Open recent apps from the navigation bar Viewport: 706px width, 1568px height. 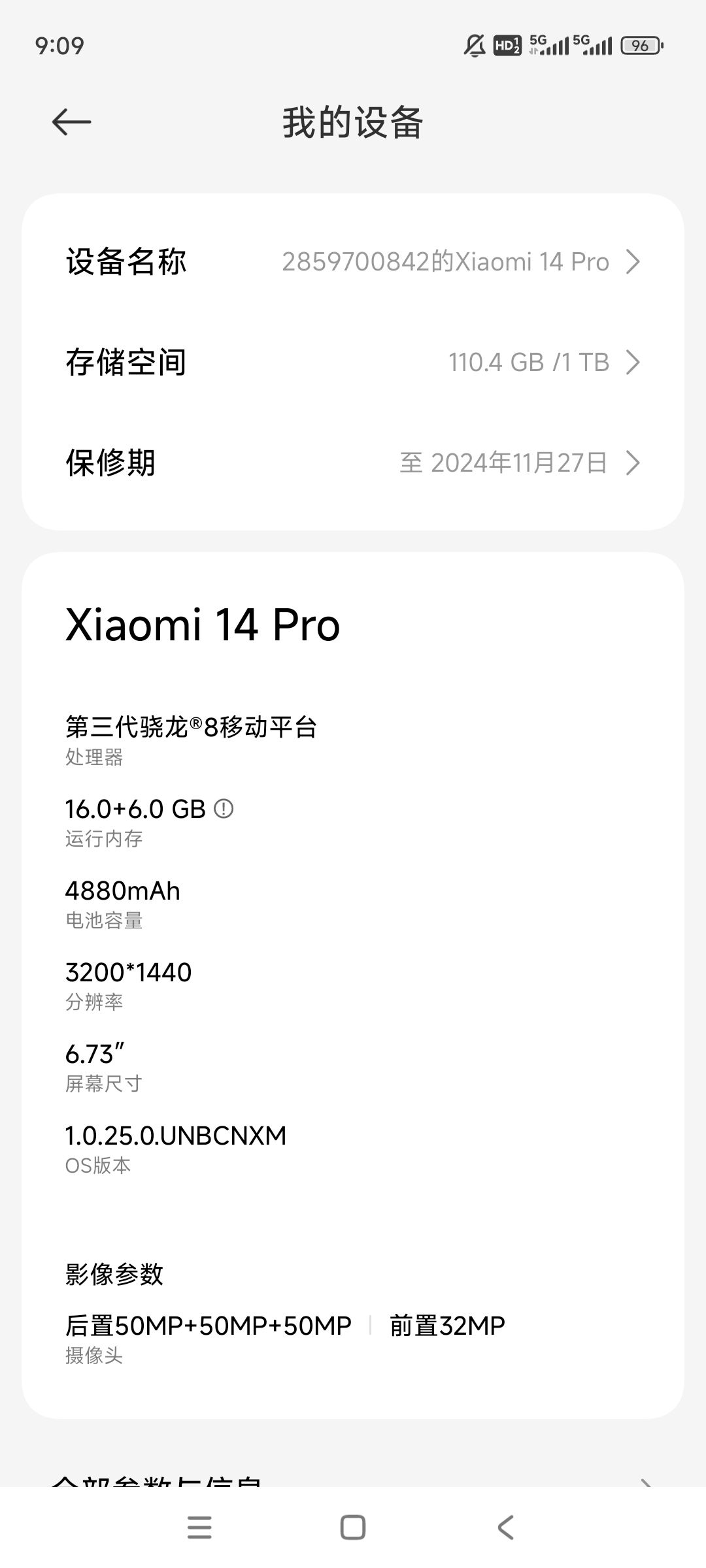[199, 1527]
